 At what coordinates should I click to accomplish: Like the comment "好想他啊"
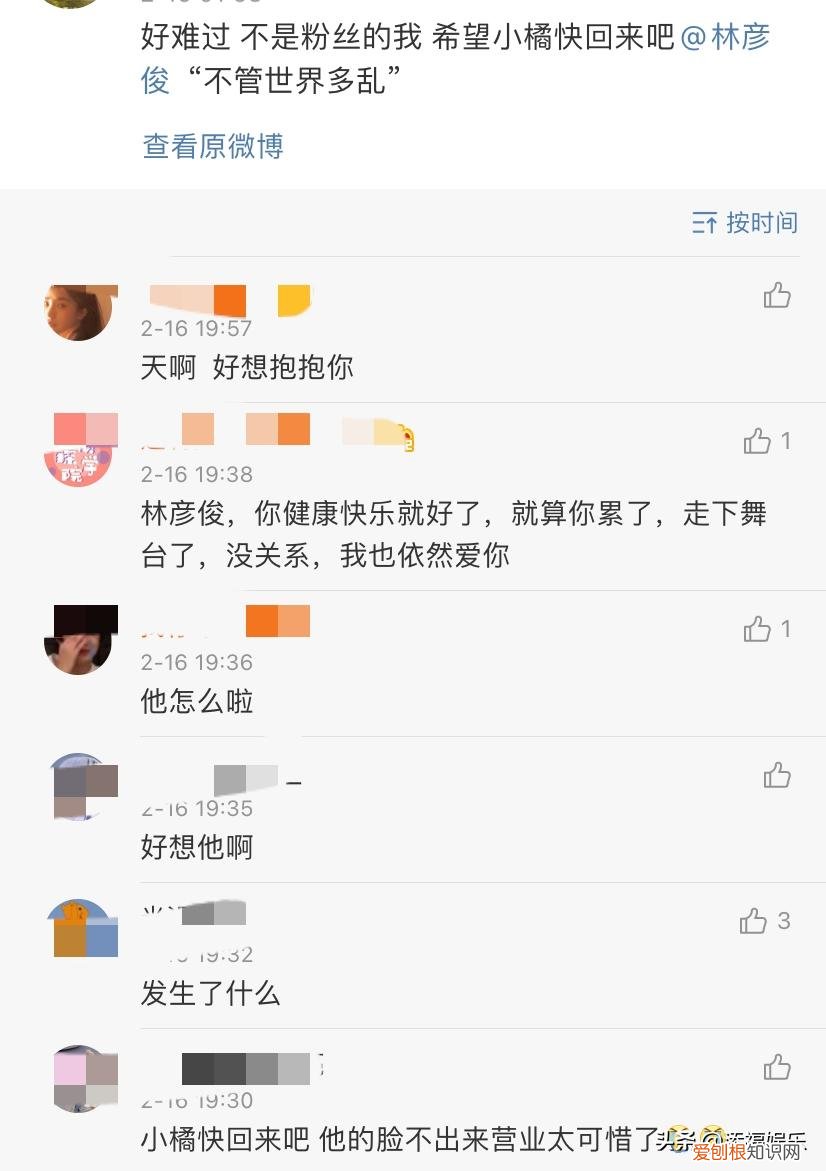(776, 775)
